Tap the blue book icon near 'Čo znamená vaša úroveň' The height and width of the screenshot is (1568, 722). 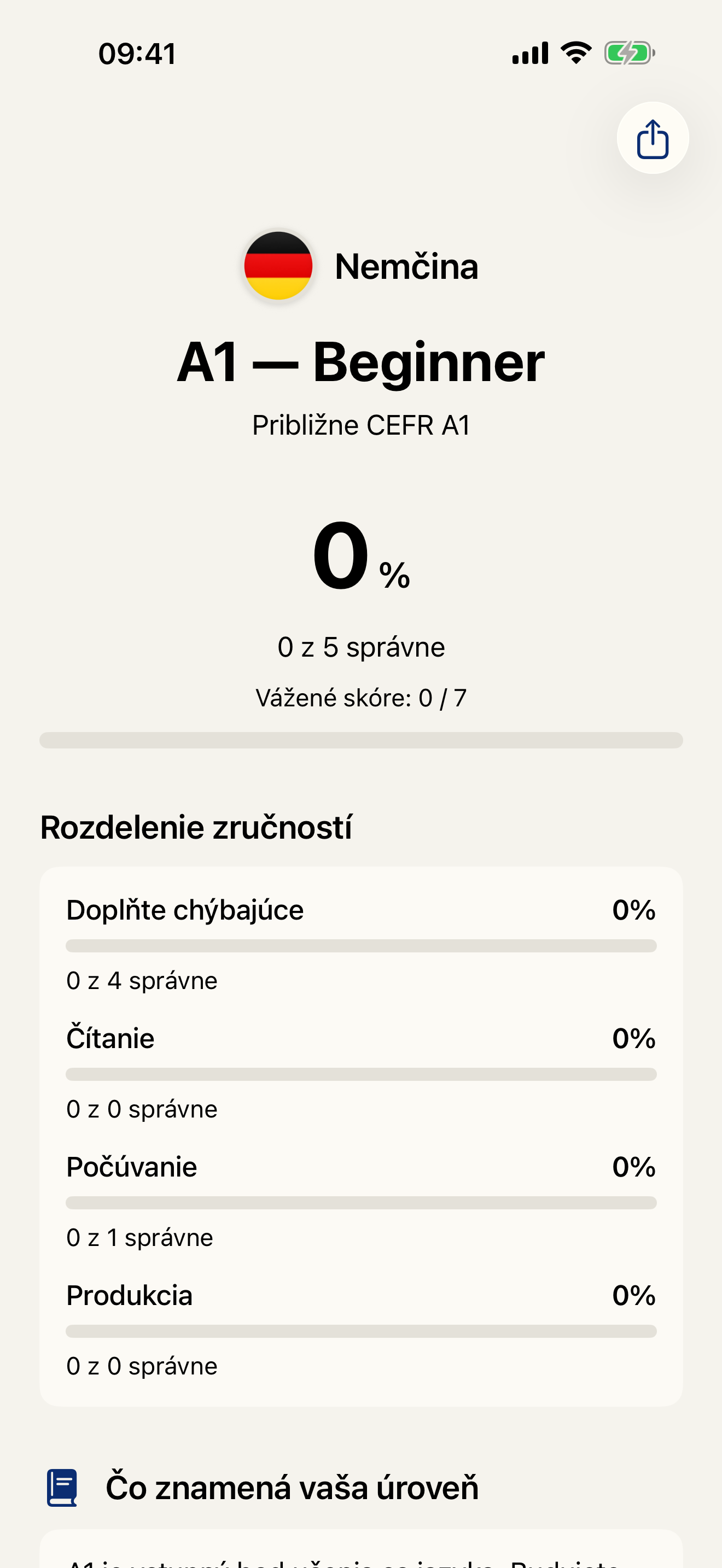point(61,1487)
